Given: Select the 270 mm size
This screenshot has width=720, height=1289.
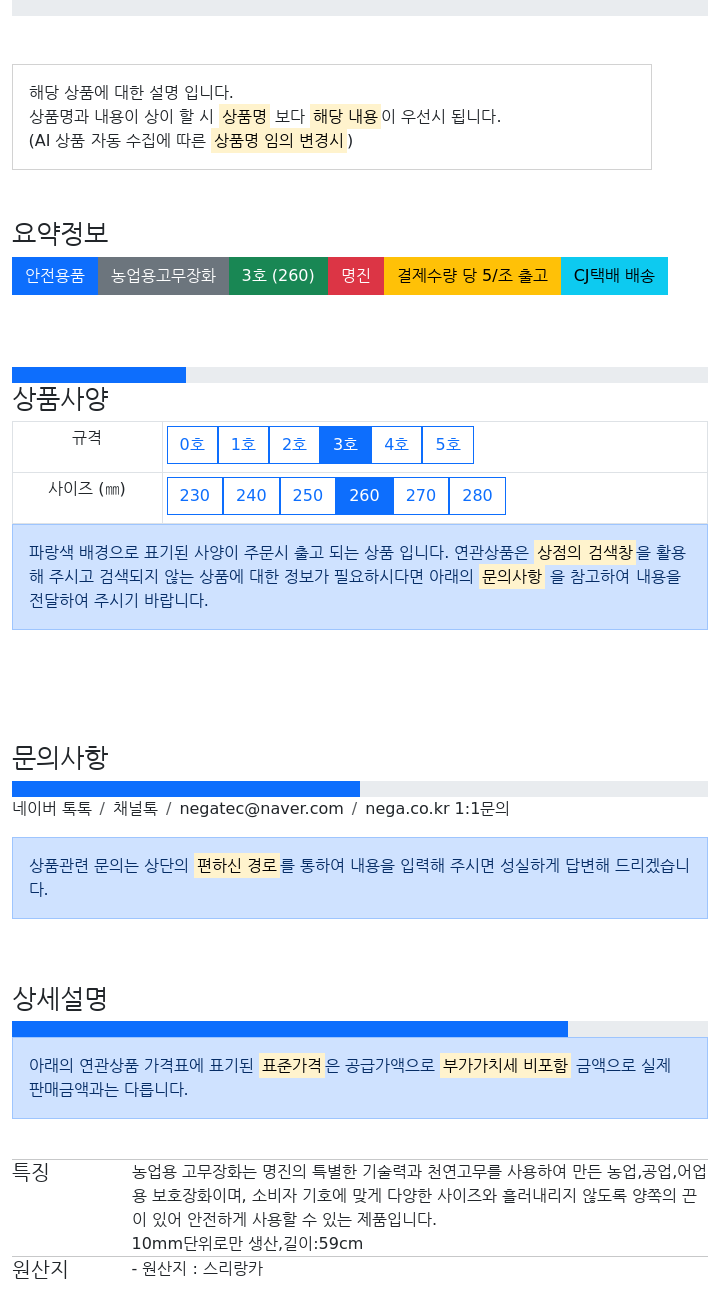Looking at the screenshot, I should coord(421,496).
